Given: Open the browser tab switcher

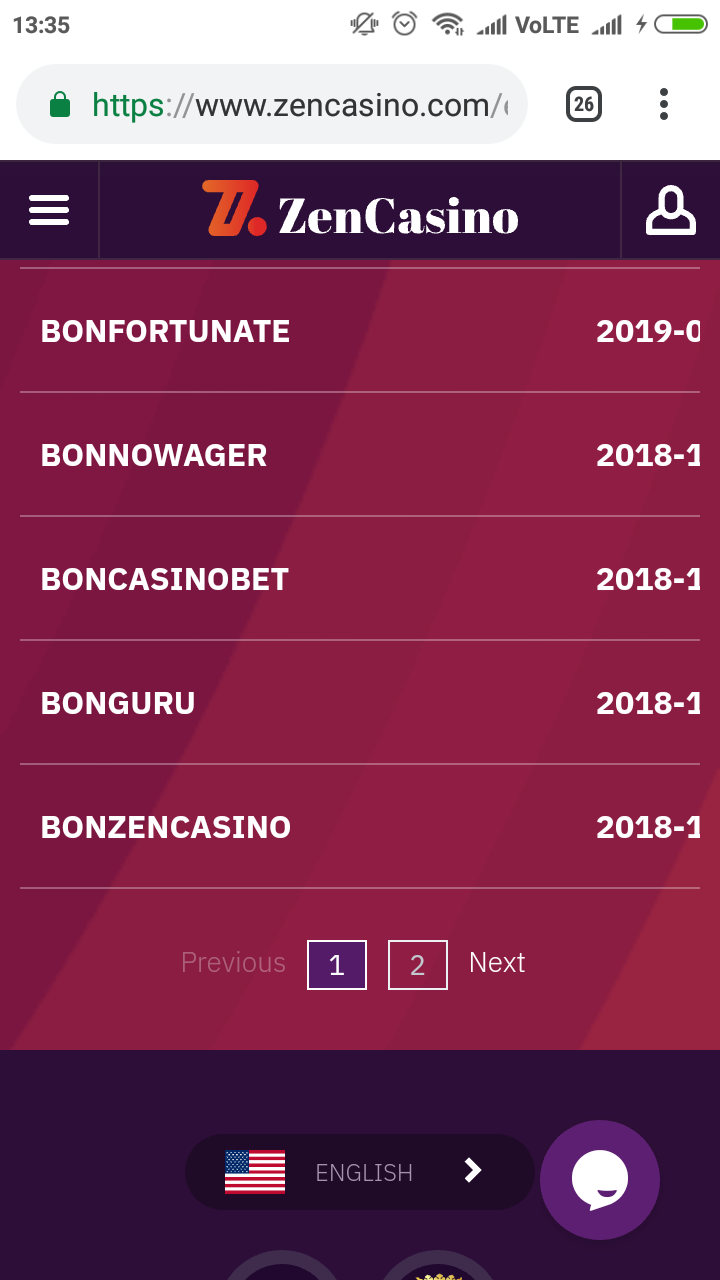Looking at the screenshot, I should pos(584,104).
